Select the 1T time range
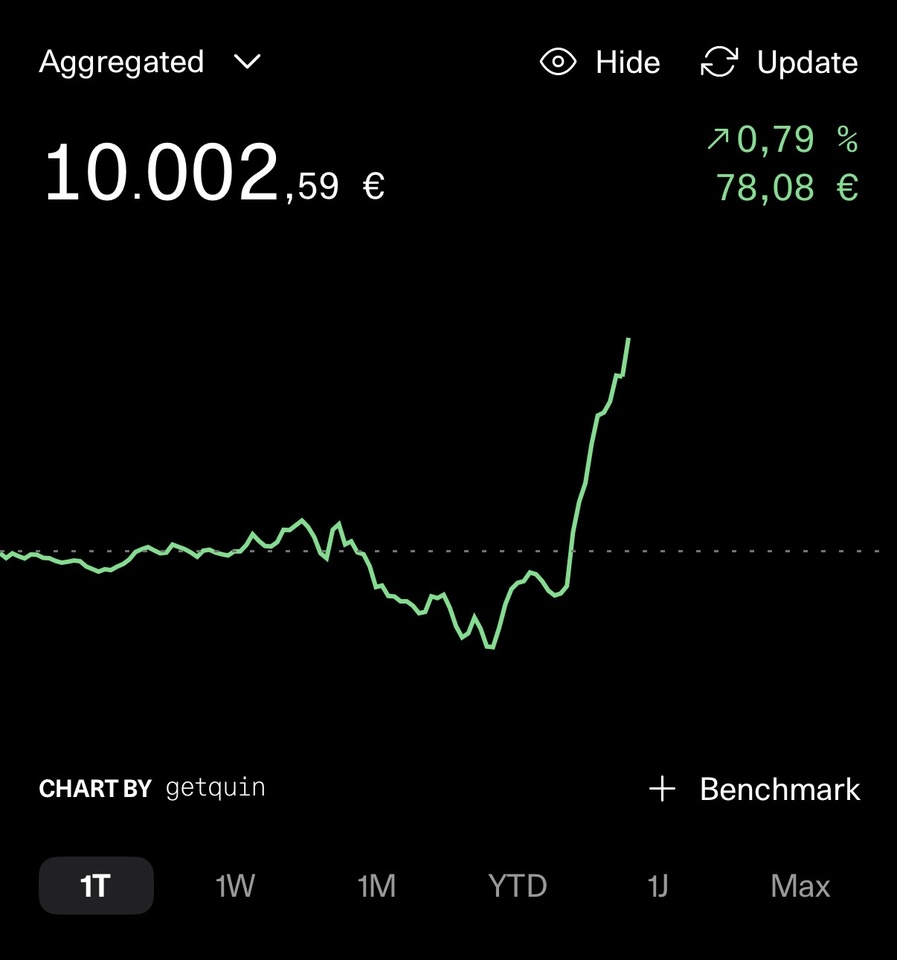 [x=96, y=885]
